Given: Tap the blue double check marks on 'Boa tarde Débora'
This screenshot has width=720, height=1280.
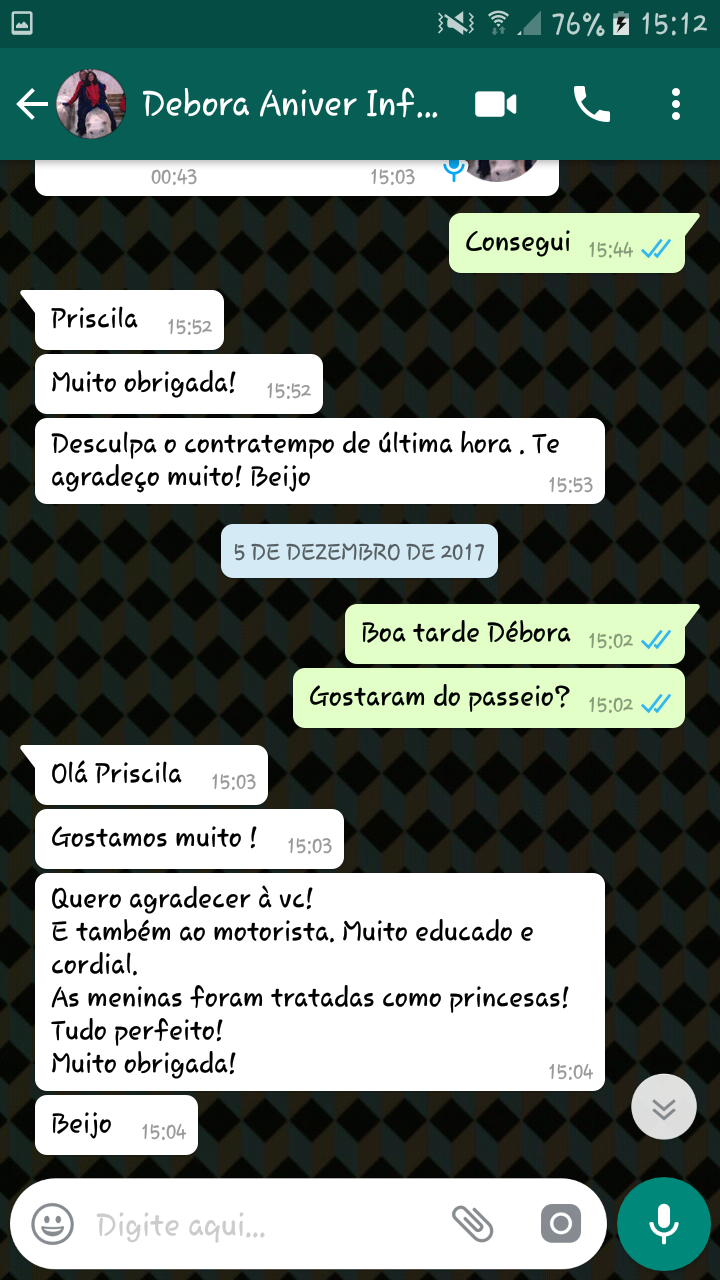Looking at the screenshot, I should pos(655,640).
